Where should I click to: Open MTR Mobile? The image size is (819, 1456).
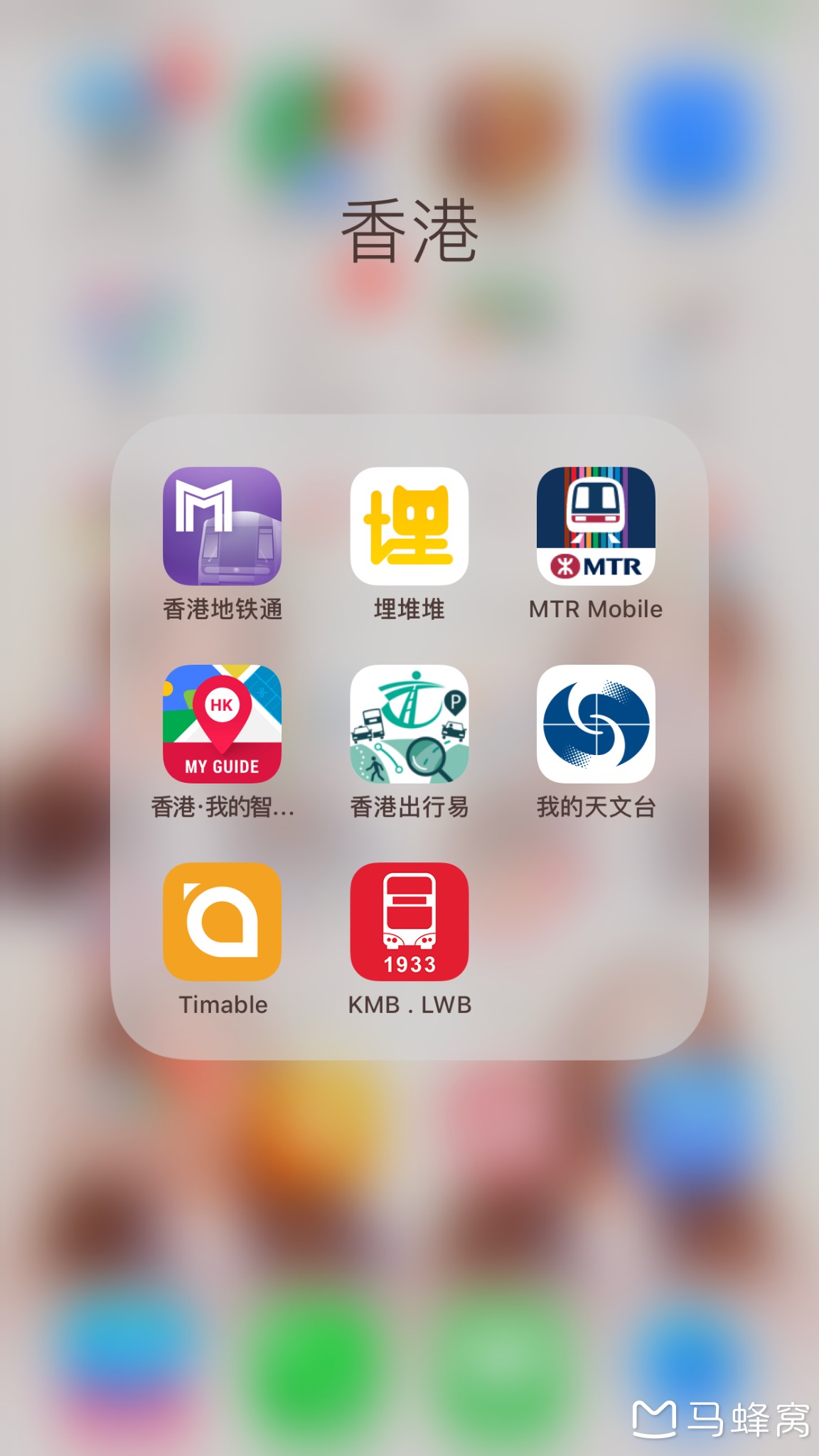pos(596,526)
